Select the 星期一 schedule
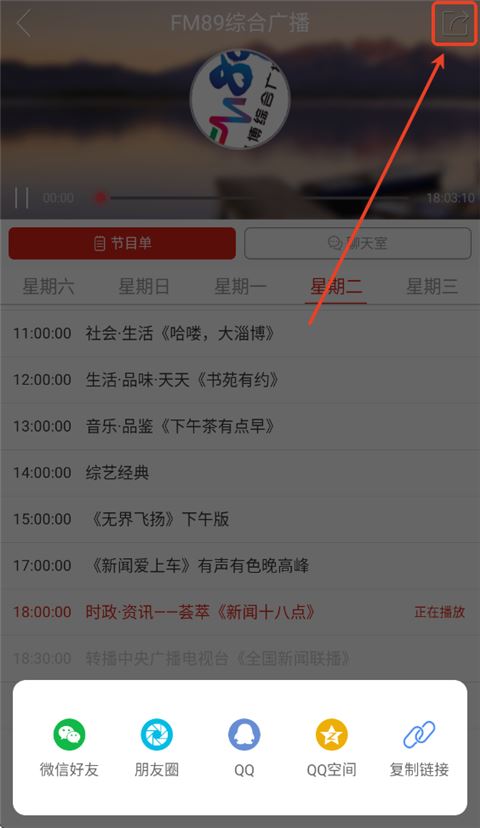This screenshot has width=480, height=828. click(x=240, y=287)
